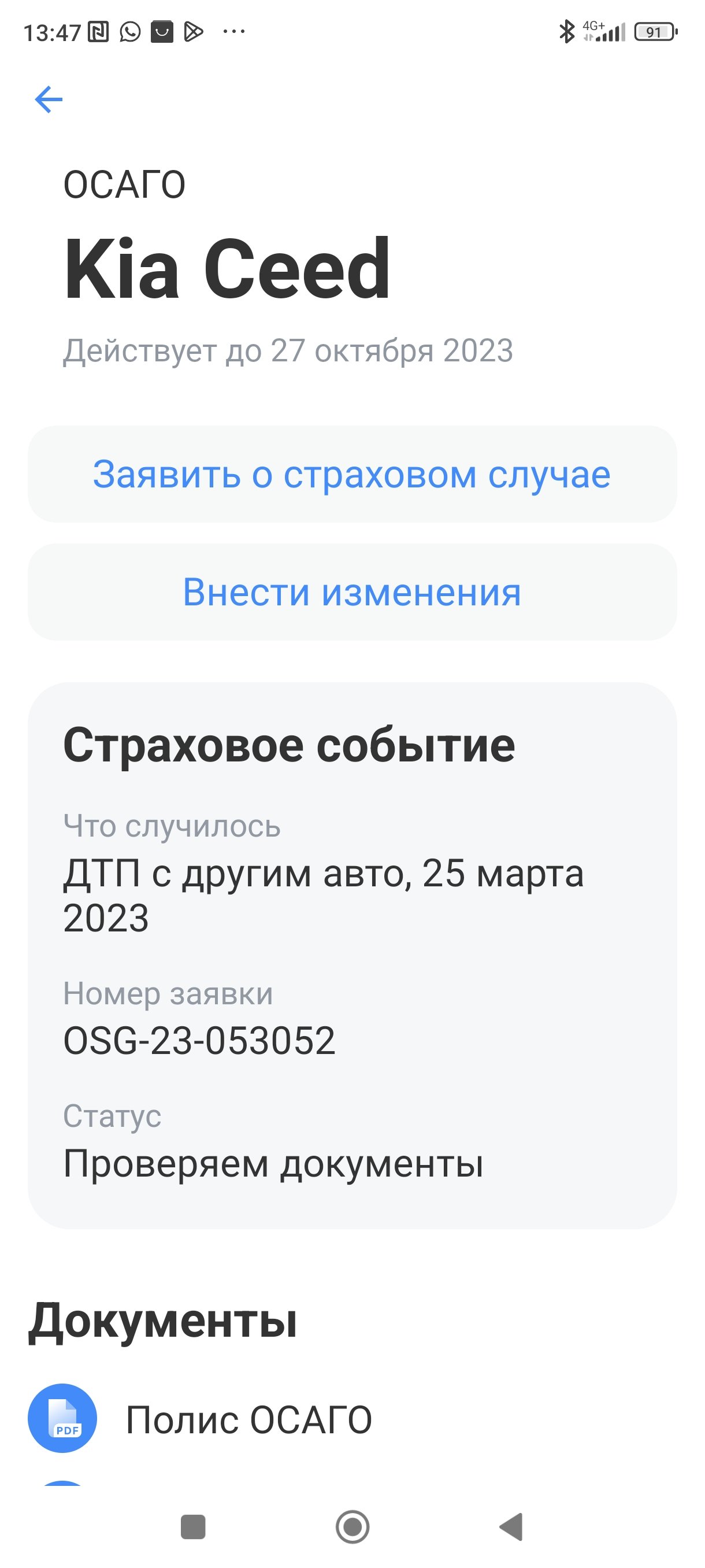The image size is (705, 1568).
Task: Tap the system home button
Action: [352, 1527]
